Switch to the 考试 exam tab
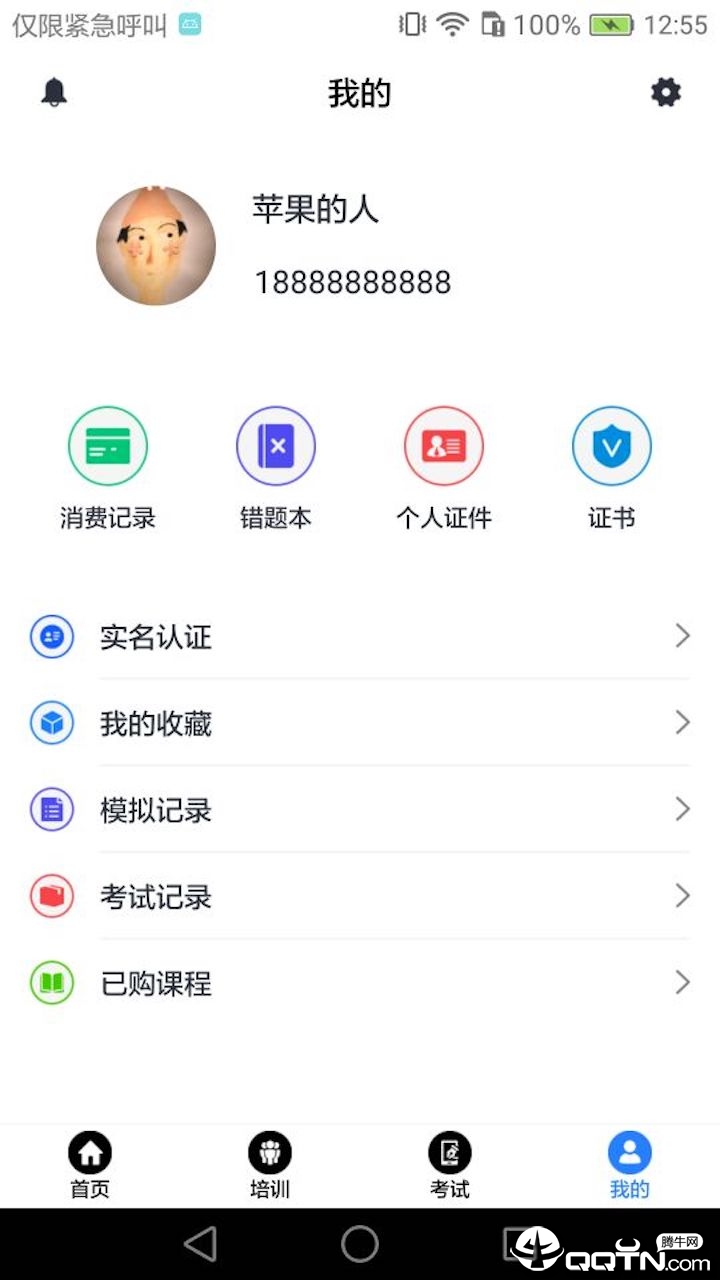Viewport: 720px width, 1280px height. click(x=449, y=1163)
